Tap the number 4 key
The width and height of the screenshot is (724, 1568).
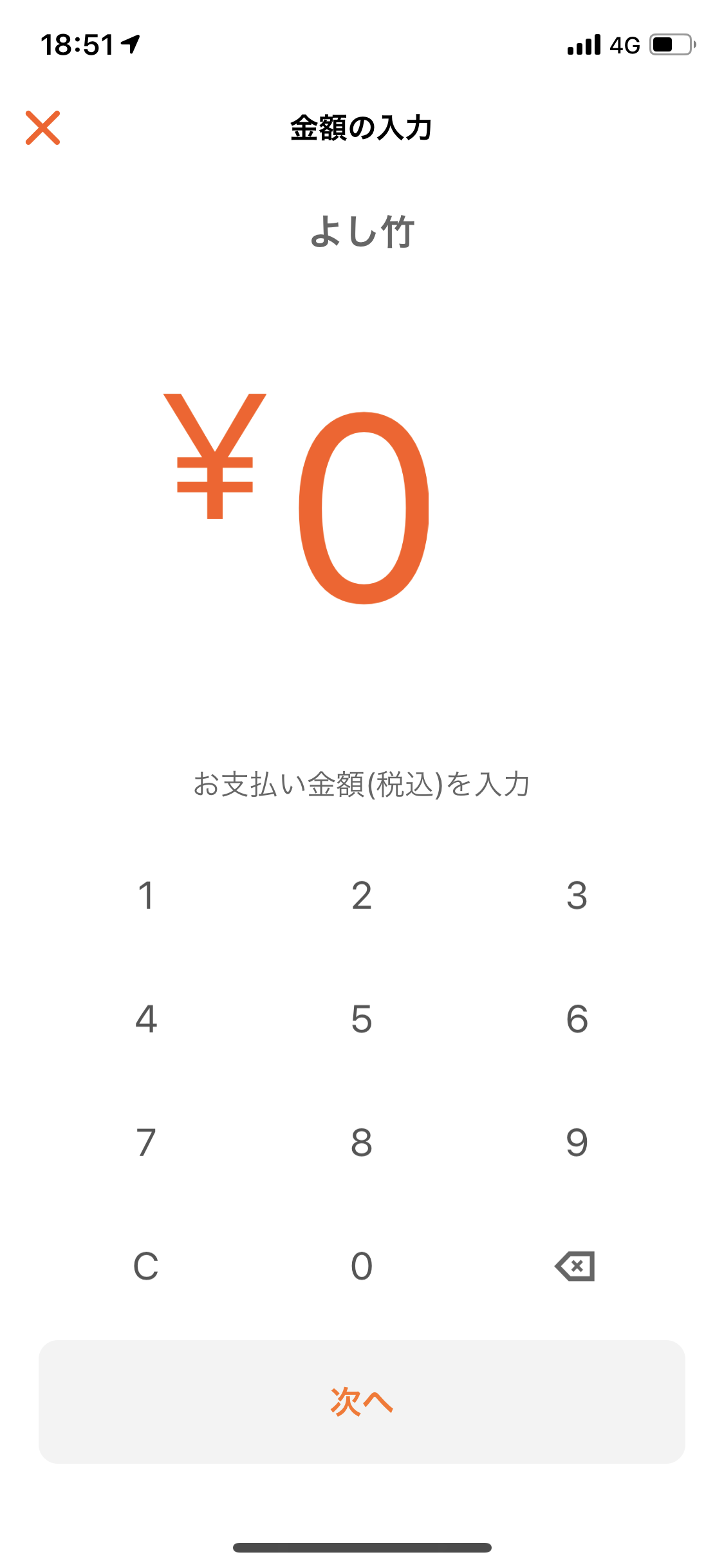(146, 1019)
